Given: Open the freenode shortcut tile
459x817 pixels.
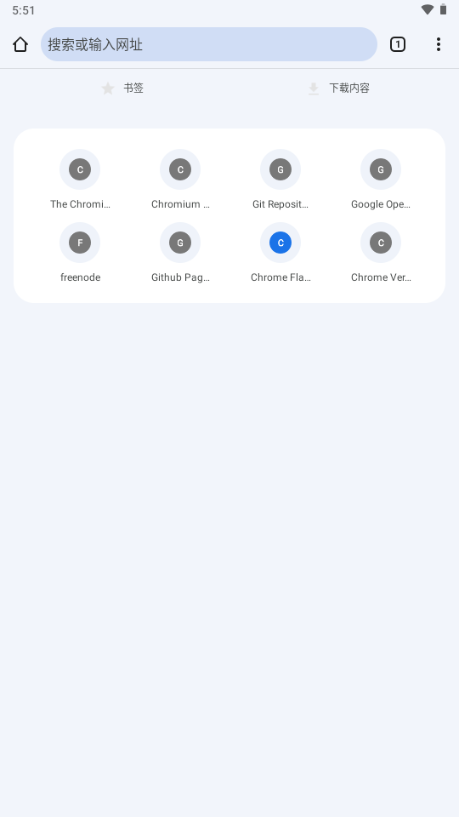Looking at the screenshot, I should (x=80, y=253).
